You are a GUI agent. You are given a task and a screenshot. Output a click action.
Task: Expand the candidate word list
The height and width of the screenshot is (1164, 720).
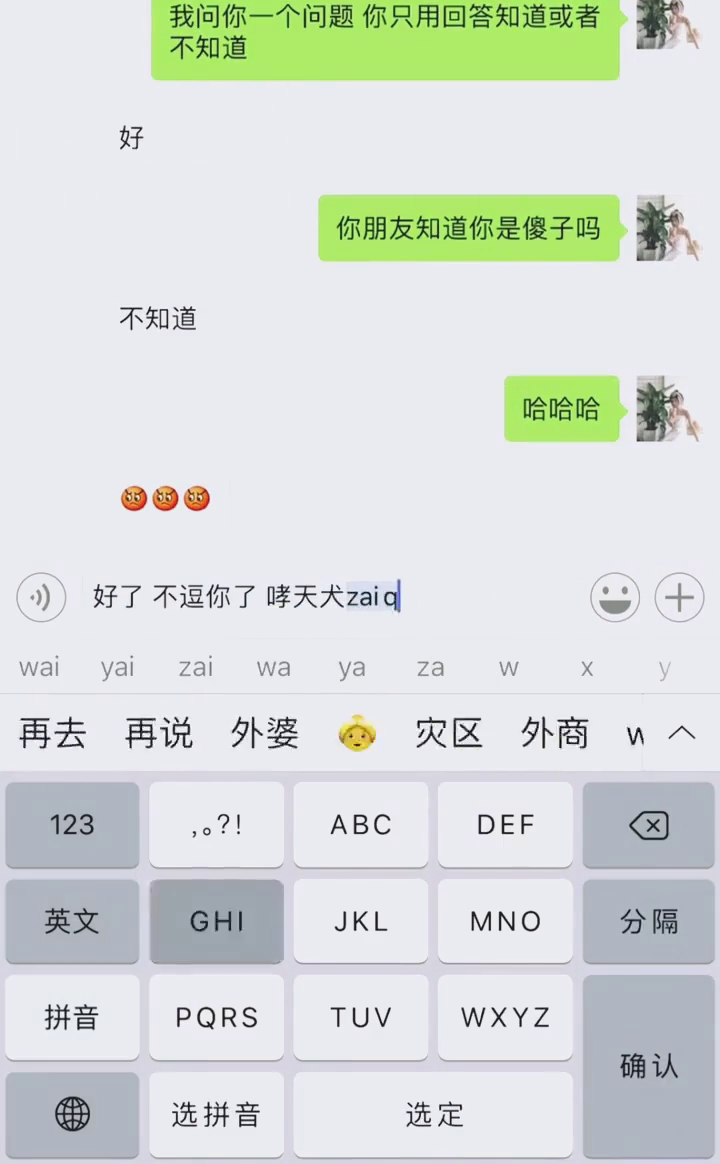coord(682,734)
